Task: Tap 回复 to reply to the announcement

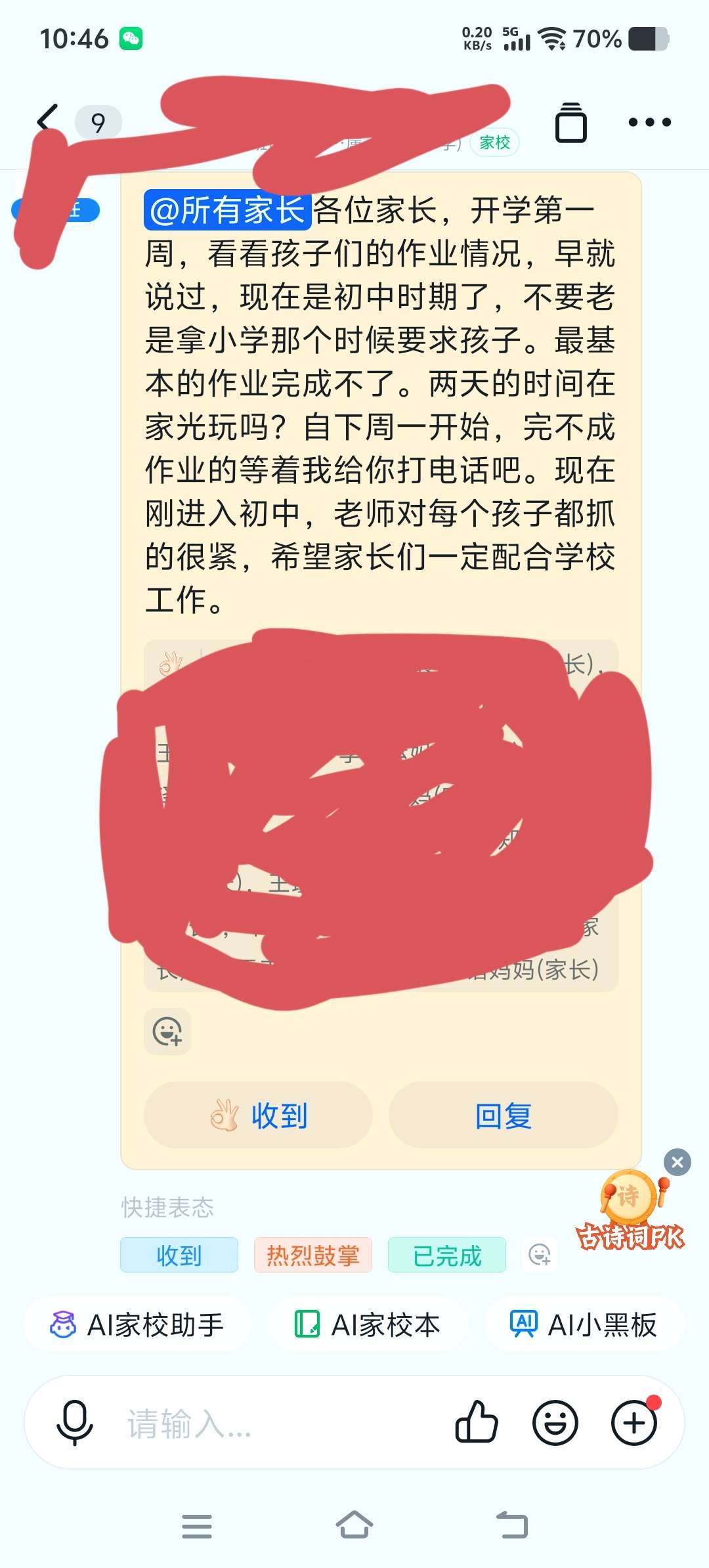Action: pyautogui.click(x=503, y=1115)
